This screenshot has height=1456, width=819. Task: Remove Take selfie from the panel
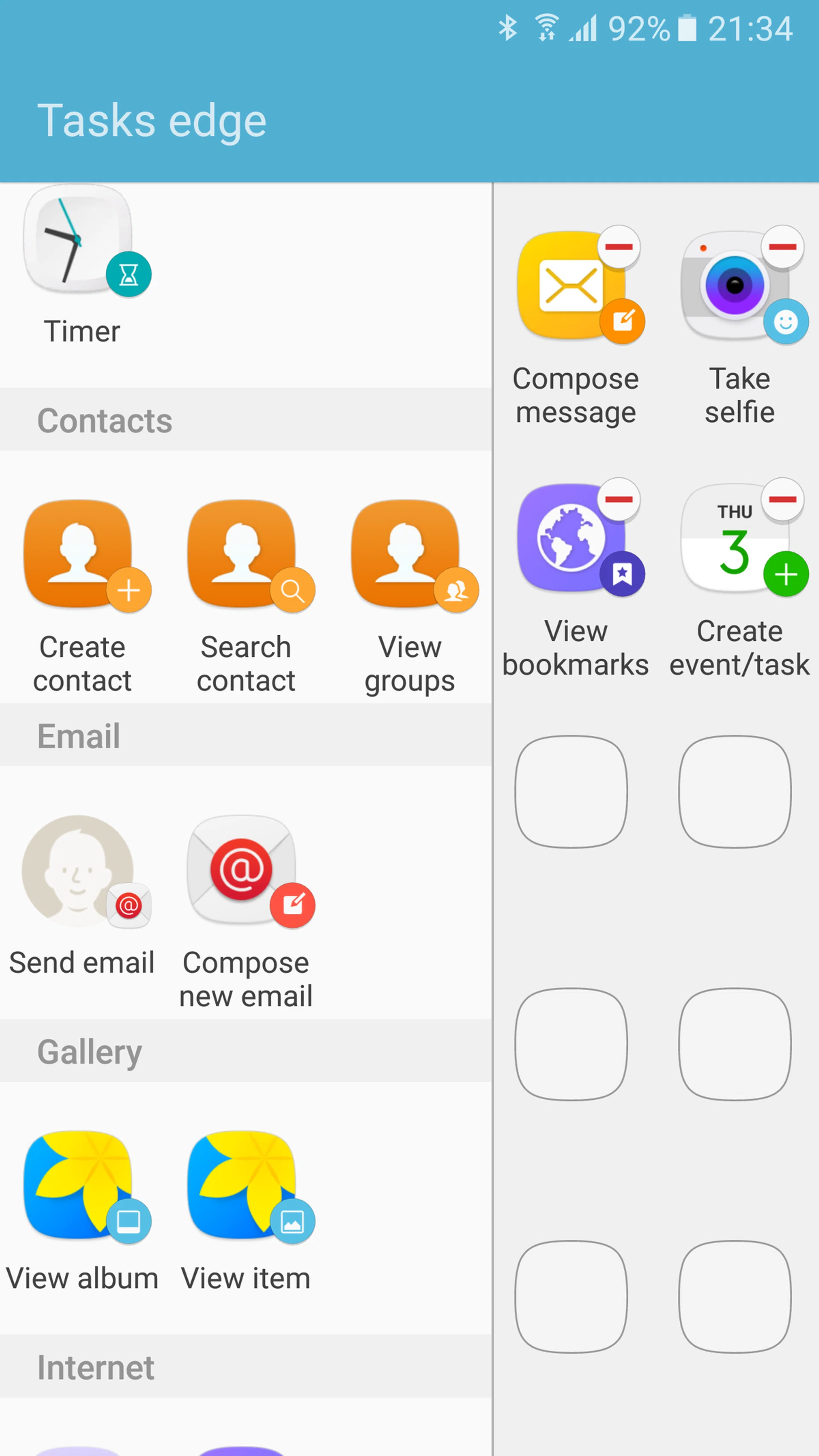click(x=782, y=247)
